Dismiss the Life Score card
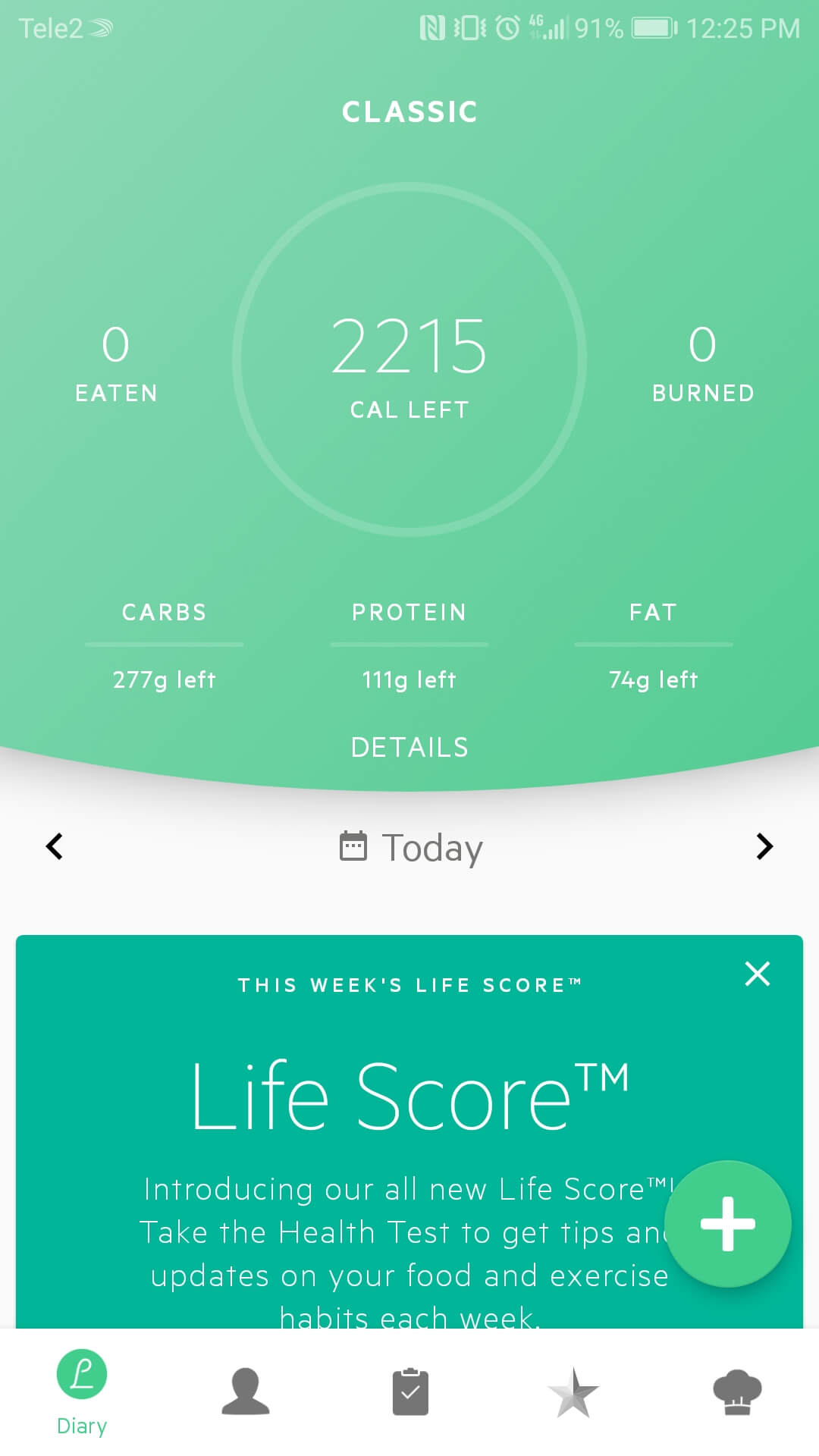The width and height of the screenshot is (819, 1456). 758,974
